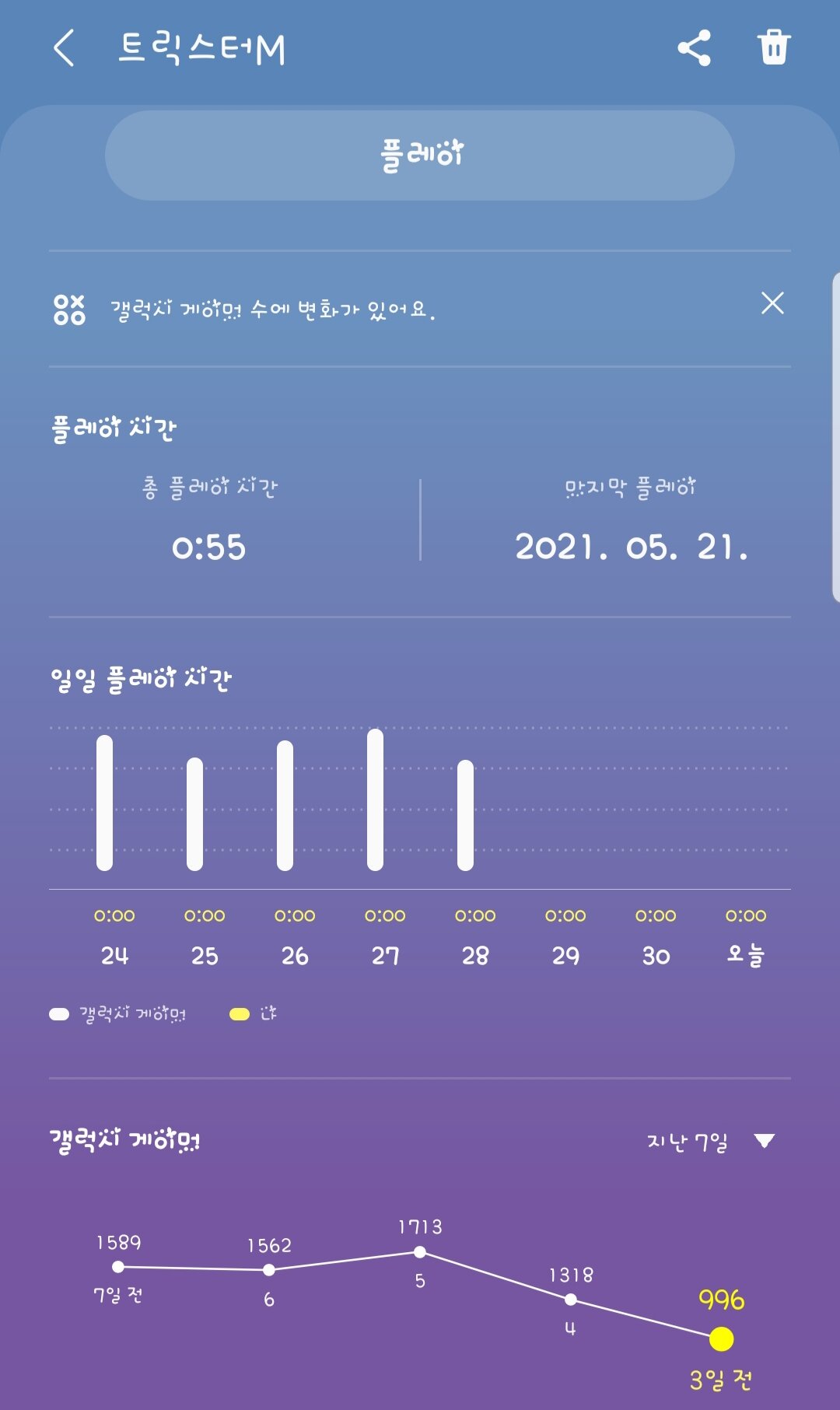
Task: Select the yellow 996 point on the chart
Action: point(721,1339)
